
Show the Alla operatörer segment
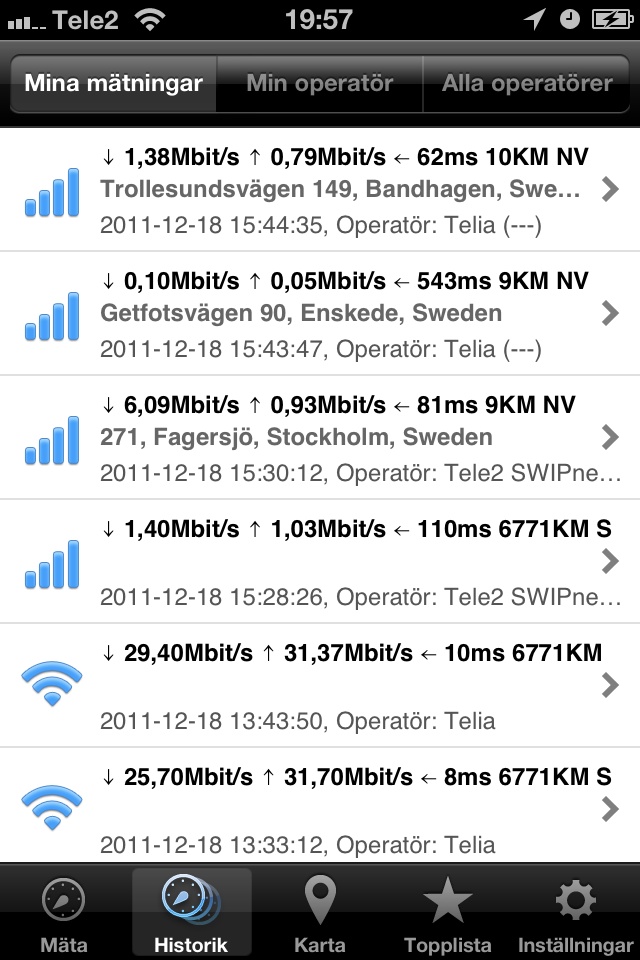527,83
